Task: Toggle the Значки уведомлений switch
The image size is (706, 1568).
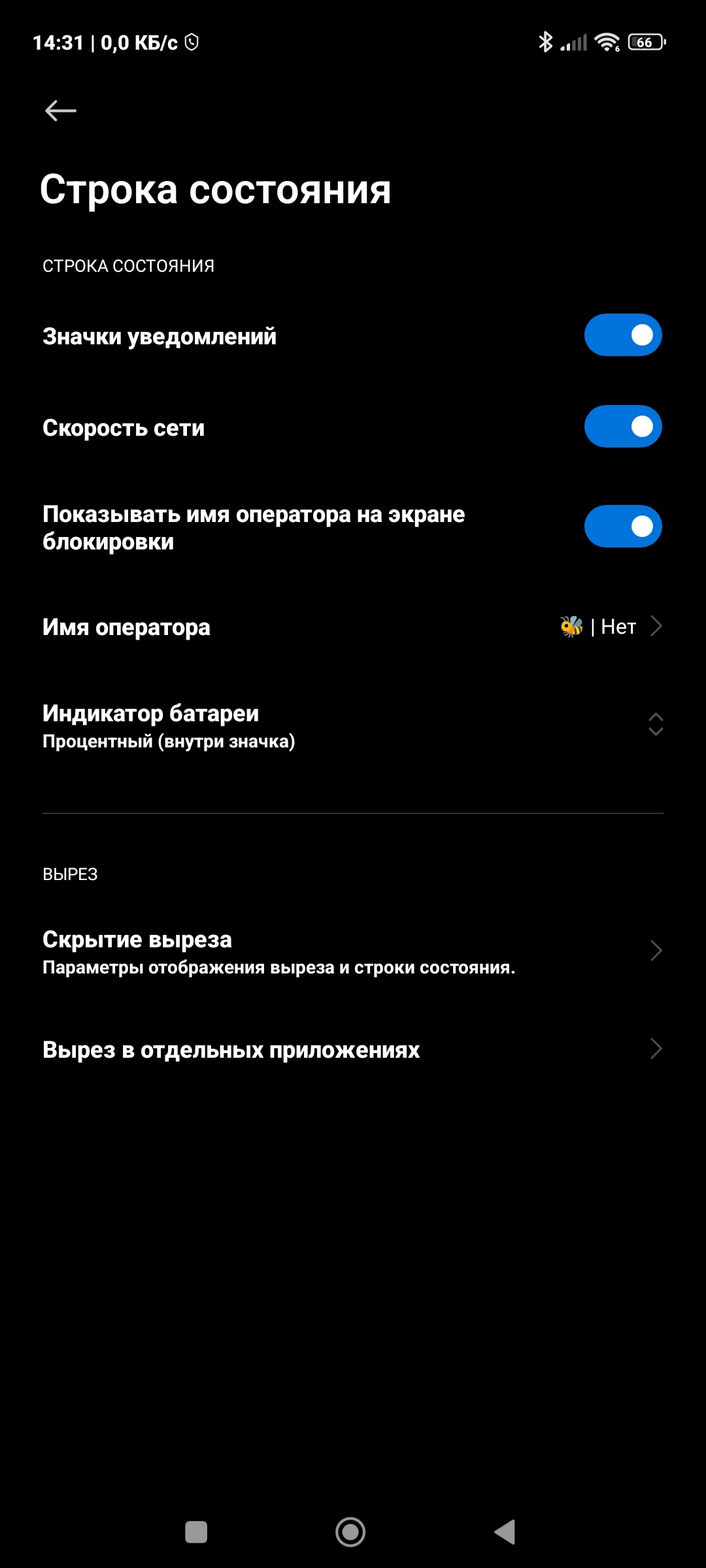Action: click(622, 335)
